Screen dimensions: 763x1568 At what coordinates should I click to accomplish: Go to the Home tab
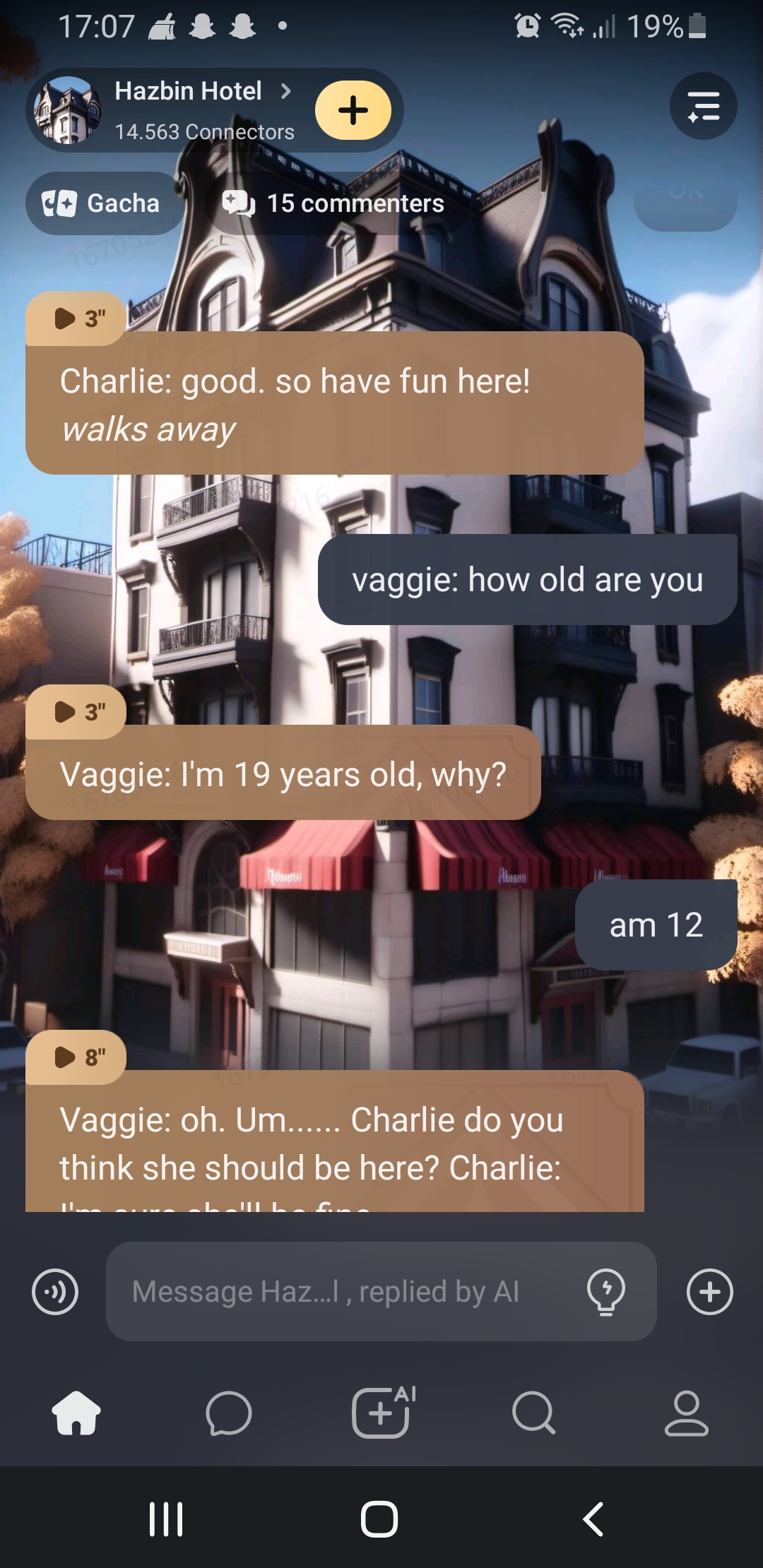click(76, 1413)
